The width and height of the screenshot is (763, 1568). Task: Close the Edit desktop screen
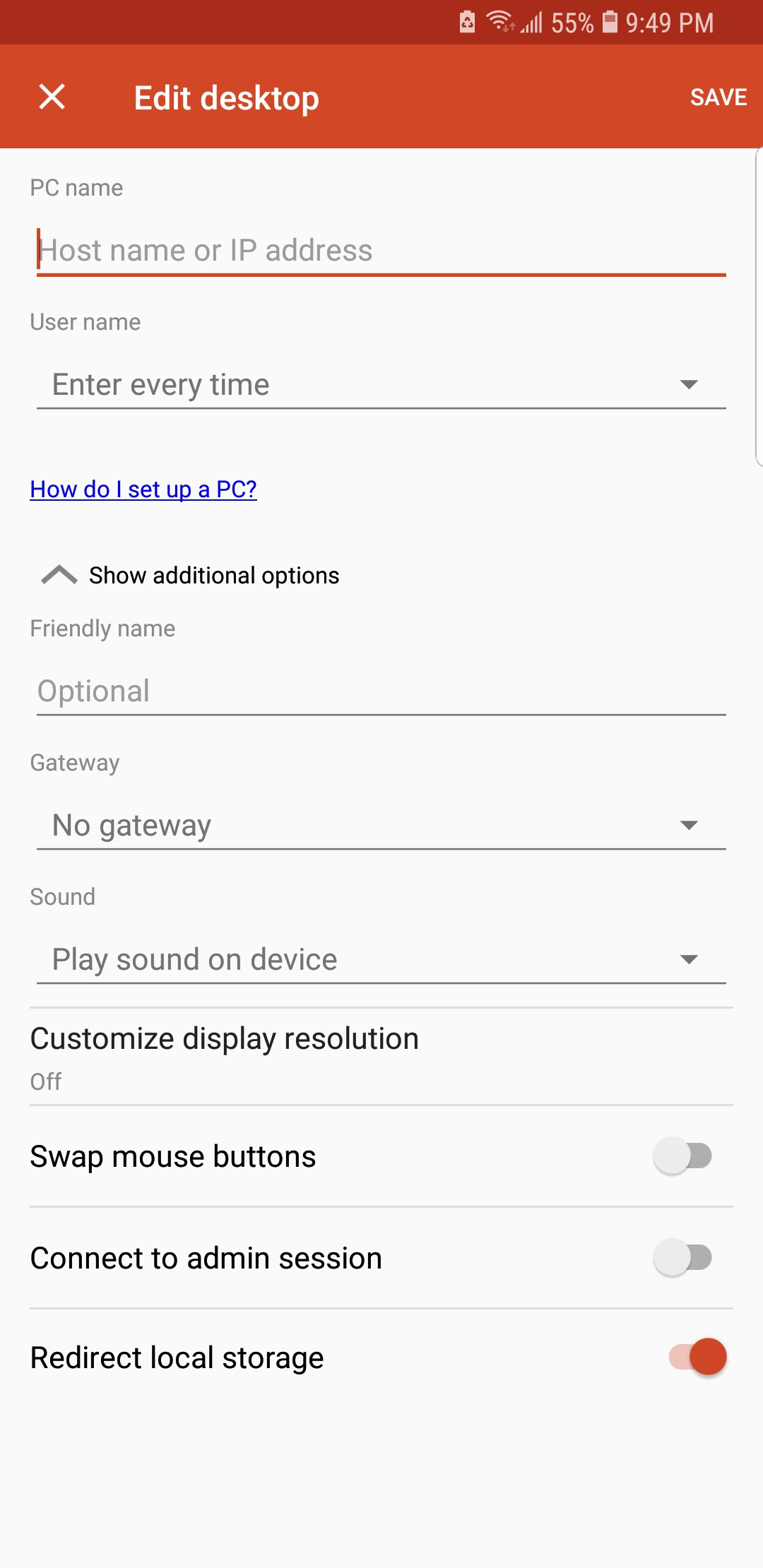click(52, 97)
